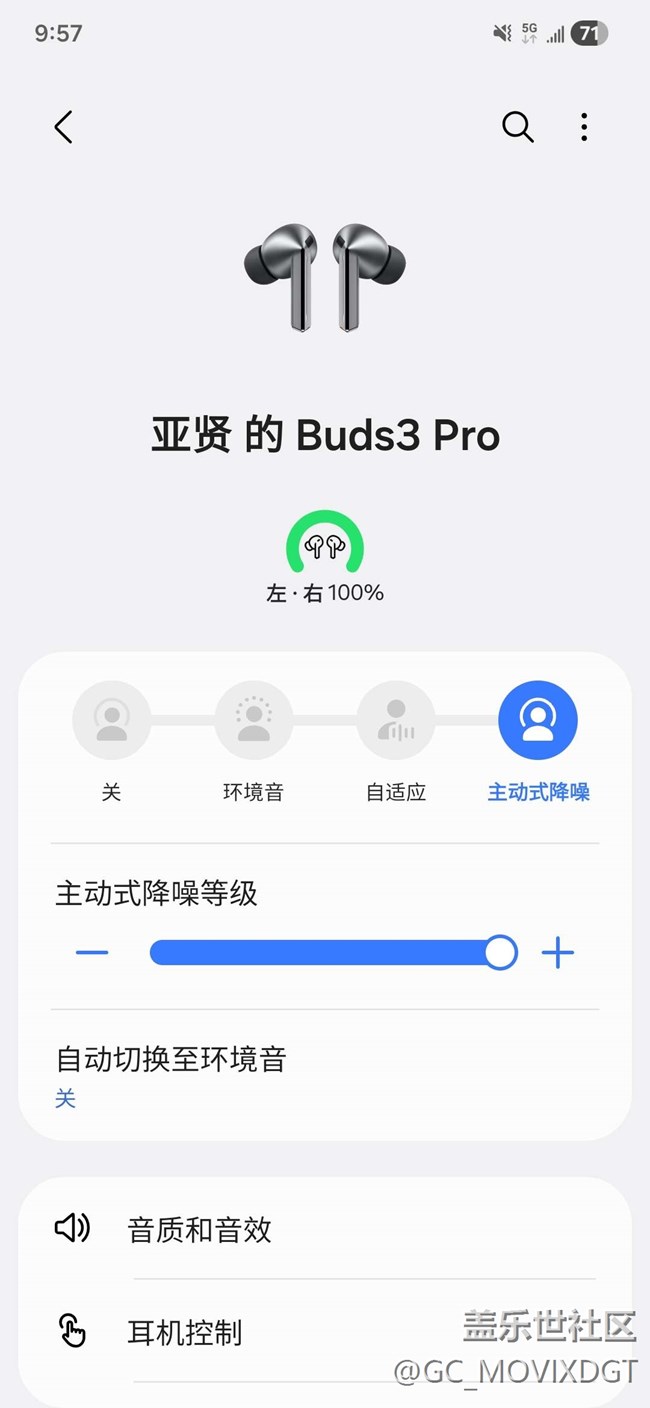The width and height of the screenshot is (650, 1408).
Task: Turn noise control off with 关
Action: point(112,720)
